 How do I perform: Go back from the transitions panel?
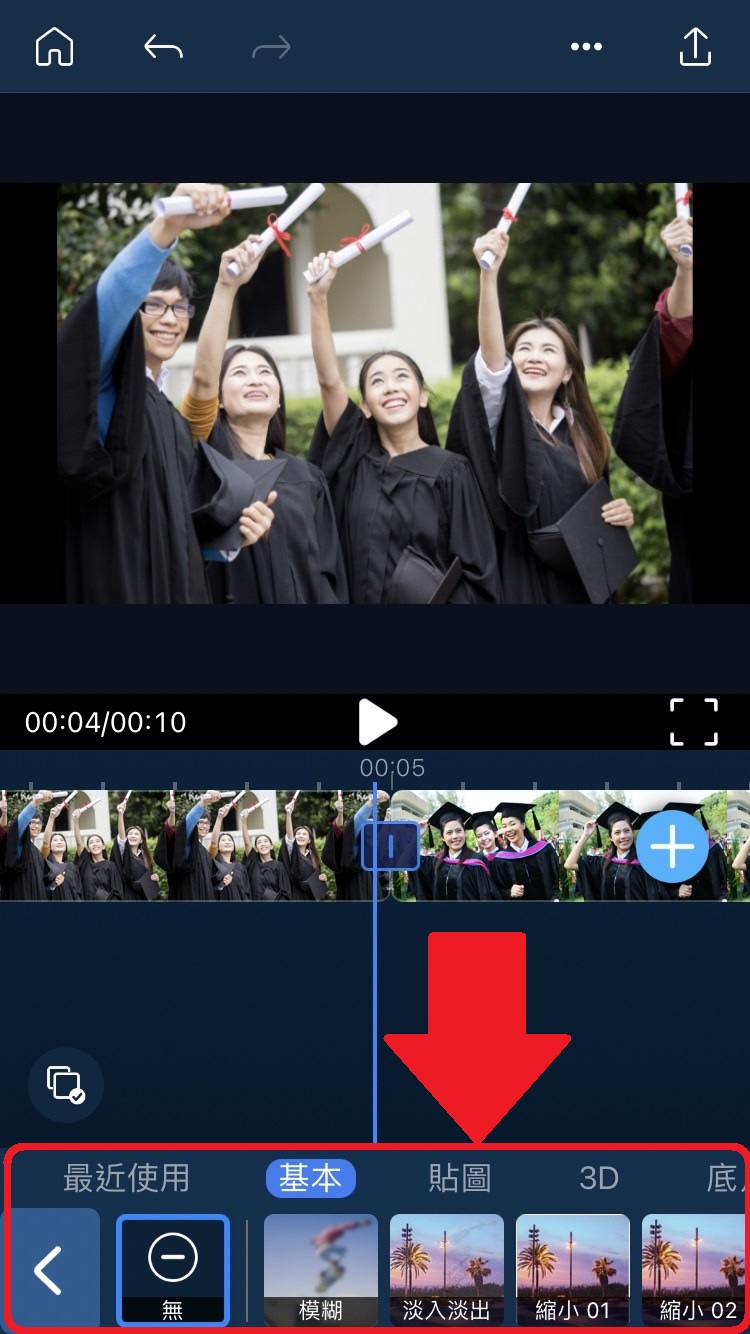click(48, 1270)
